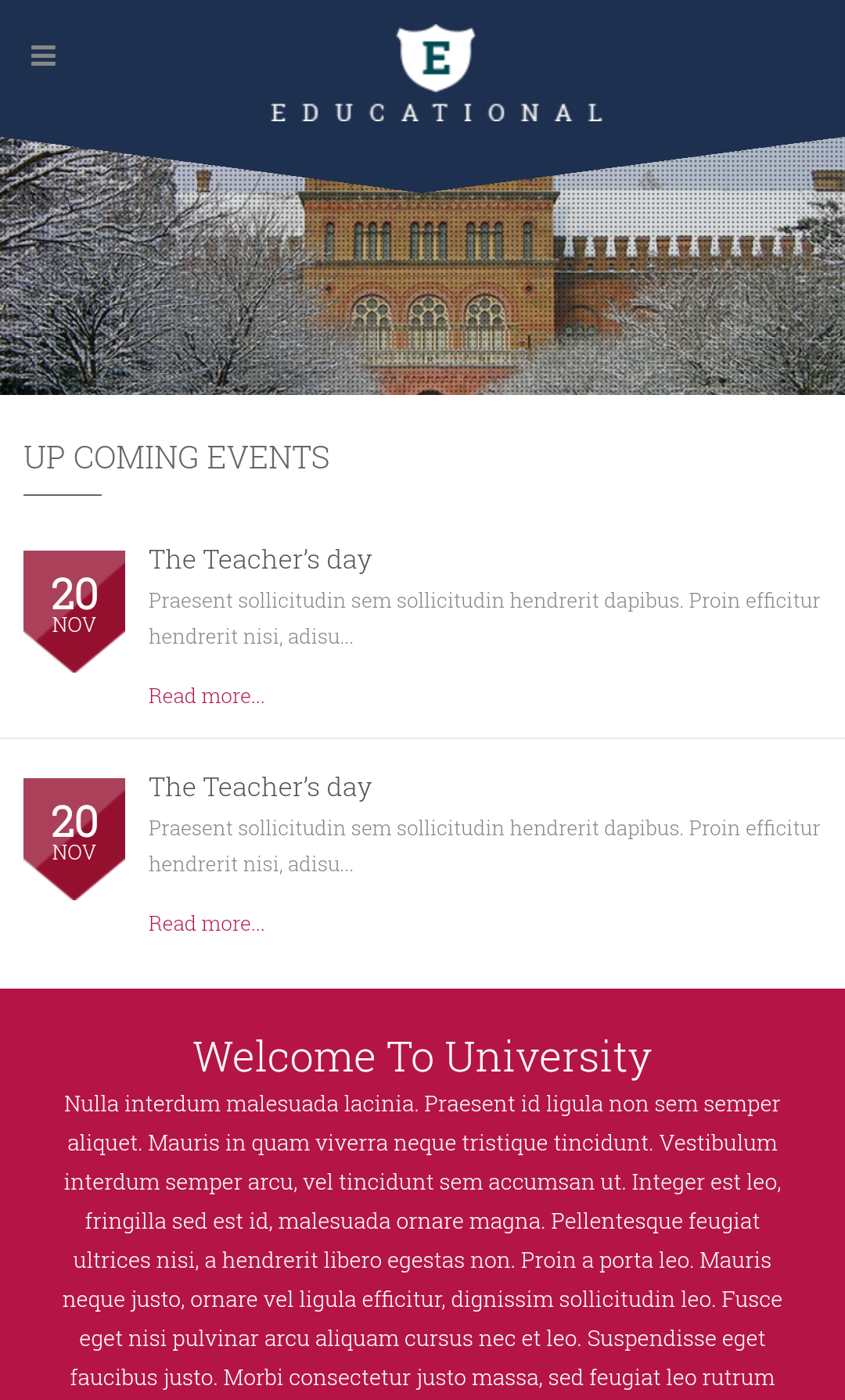Open Read more for the second Teacher's day event
Screen dimensions: 845x1400
point(207,924)
